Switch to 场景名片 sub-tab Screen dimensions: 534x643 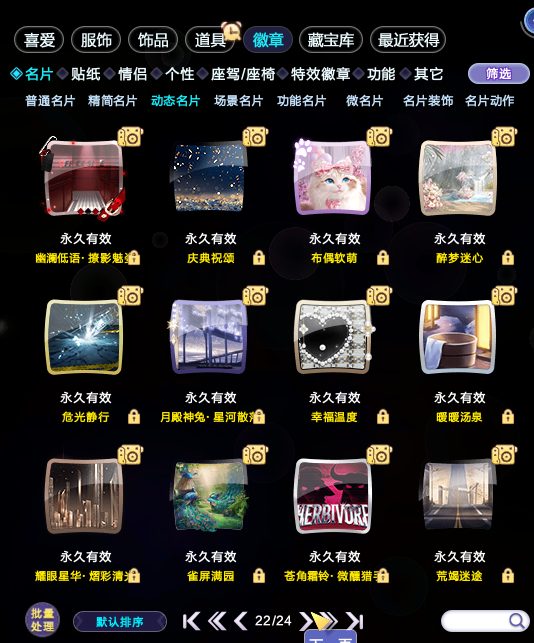tap(238, 100)
